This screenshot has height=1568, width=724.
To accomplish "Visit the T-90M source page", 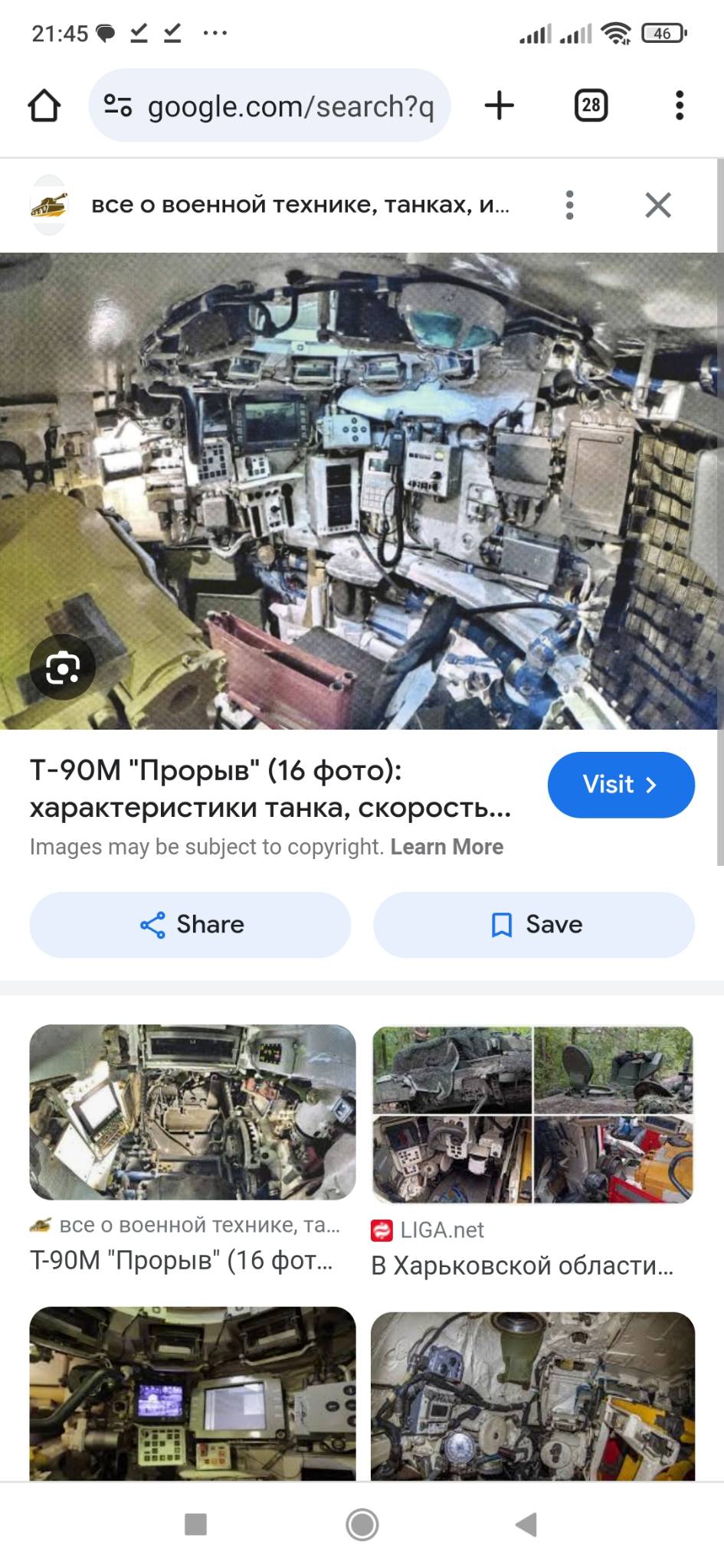I will (621, 785).
